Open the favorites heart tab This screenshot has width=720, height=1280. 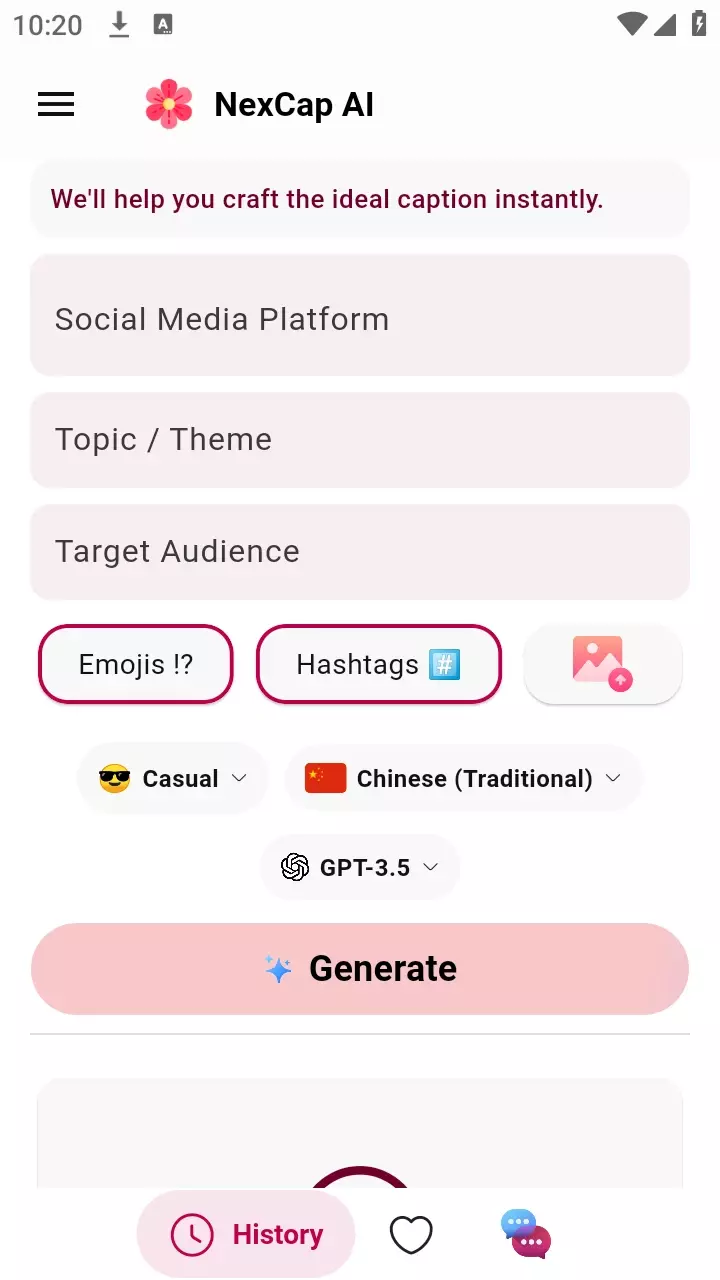(x=411, y=1235)
